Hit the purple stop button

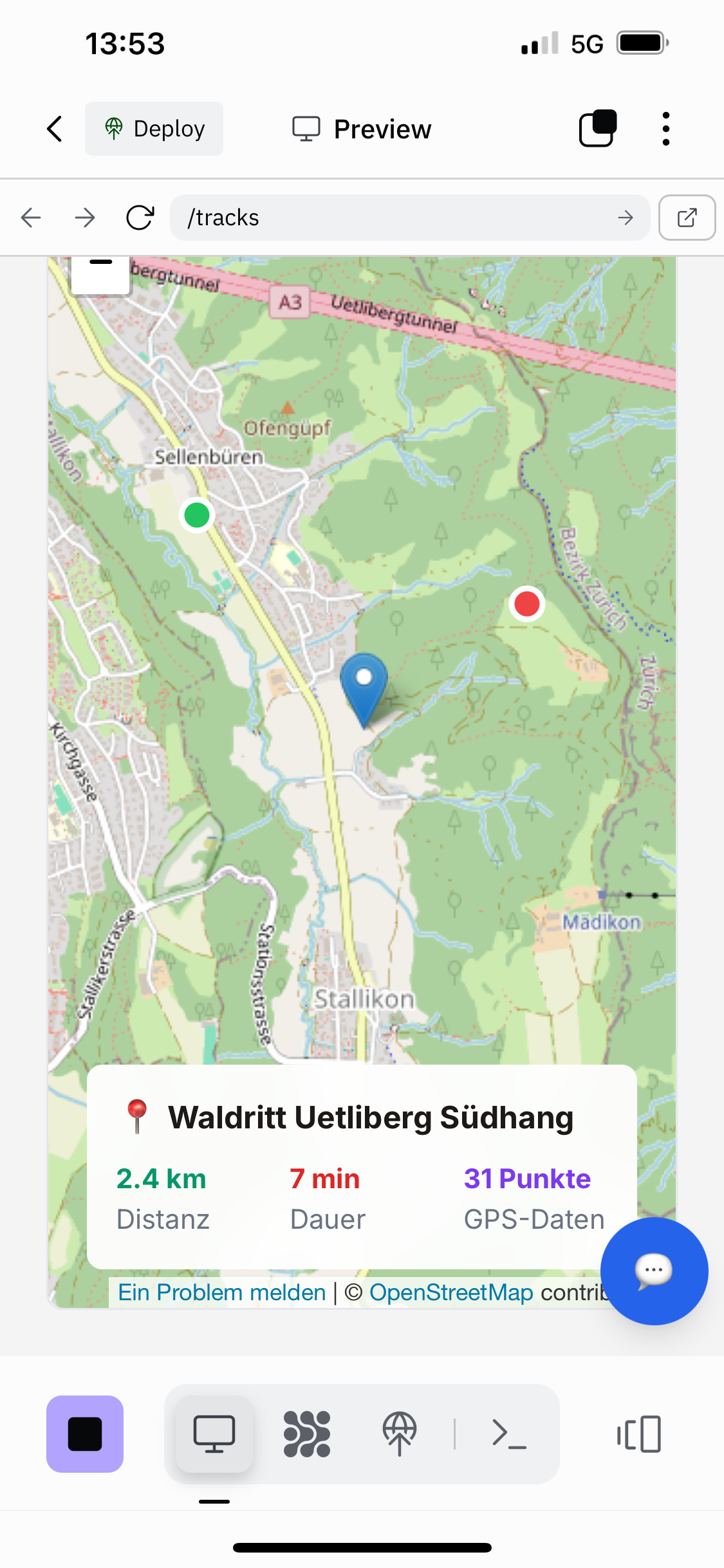coord(85,1434)
